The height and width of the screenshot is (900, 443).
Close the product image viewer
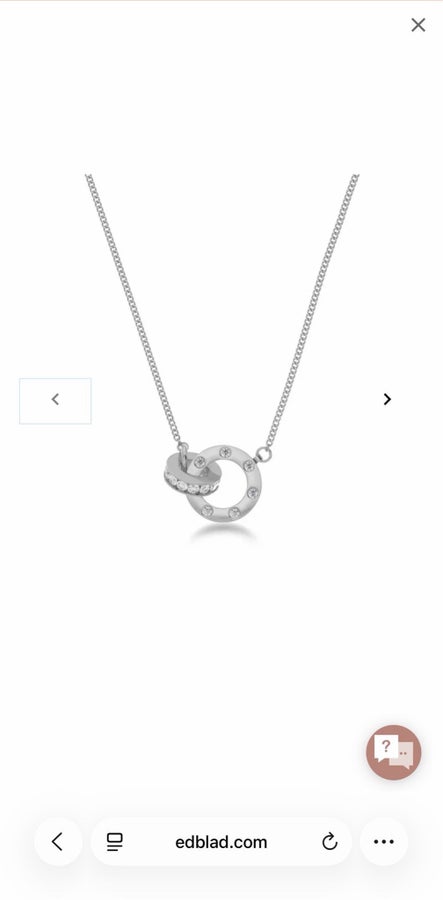pyautogui.click(x=418, y=25)
